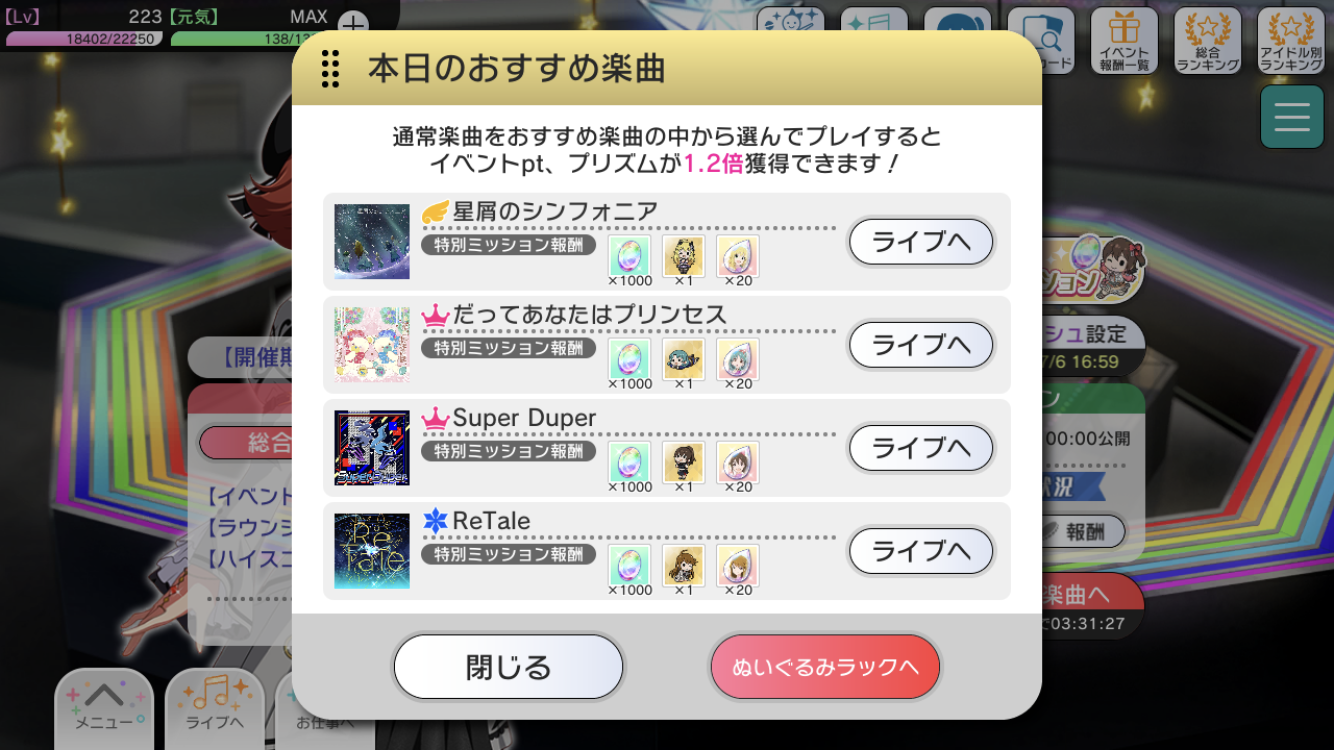1334x750 pixels.
Task: Close the recommended songs dialog
Action: pos(508,667)
